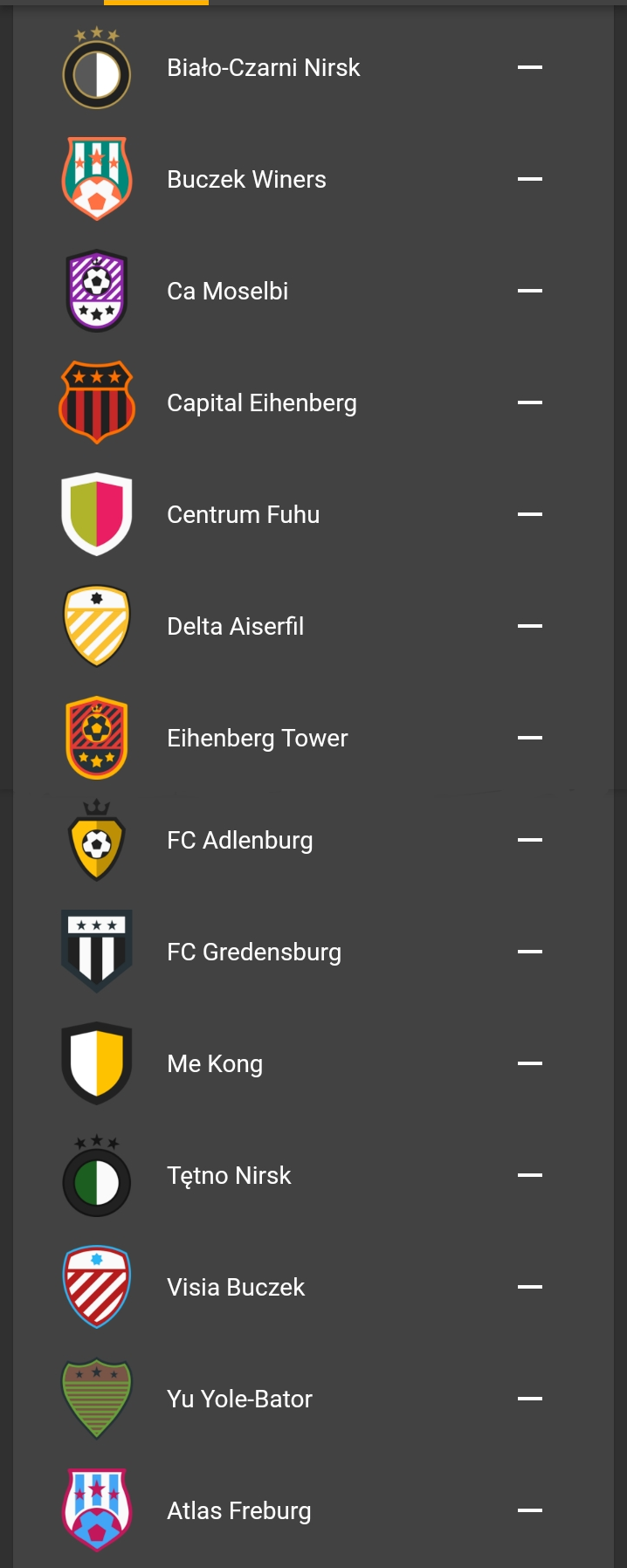Select Buczek Winers from the list
Viewport: 627px width, 1568px height.
click(x=246, y=180)
